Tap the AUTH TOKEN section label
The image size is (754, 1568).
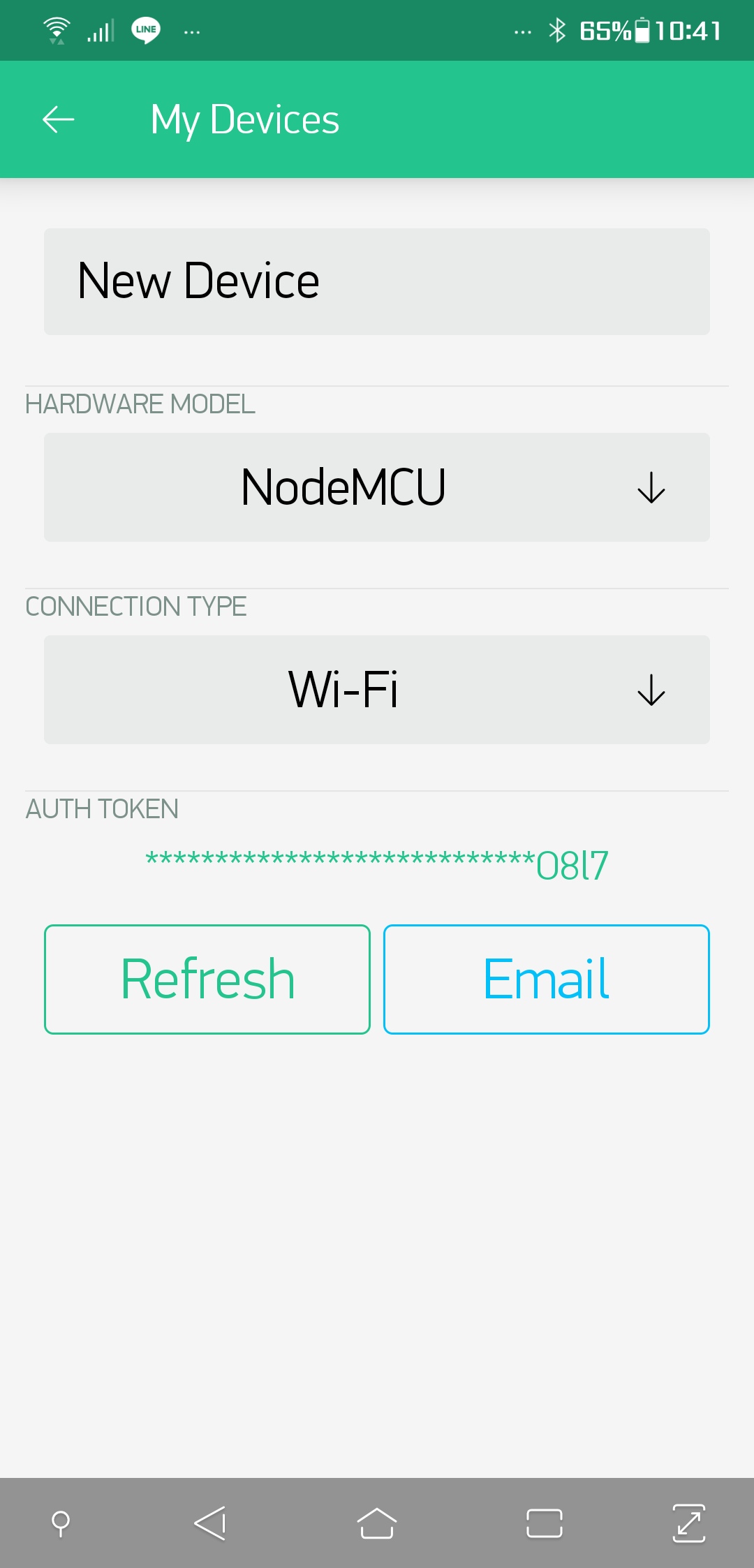coord(102,808)
